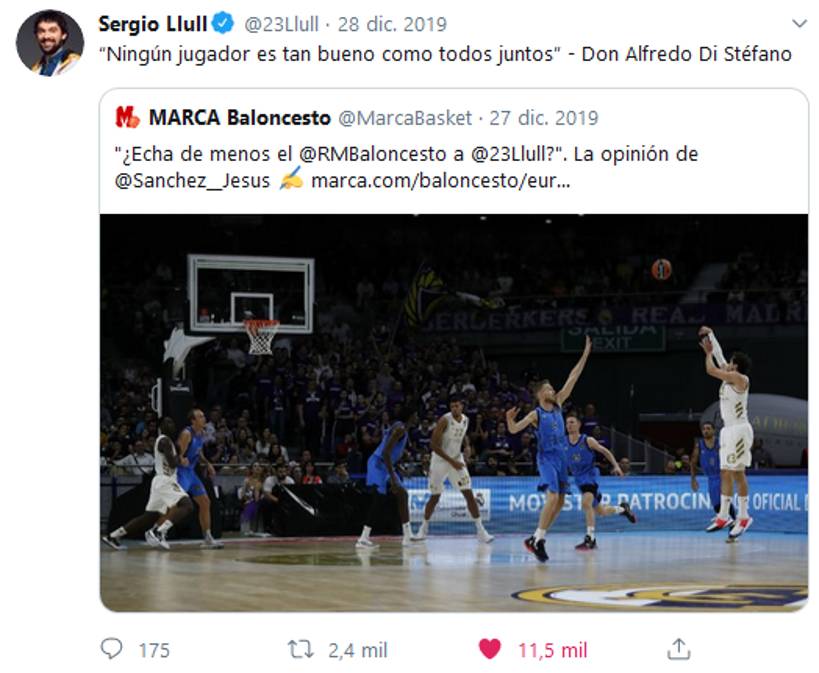The height and width of the screenshot is (673, 819).
Task: Retweet Sergio Llull's tweet
Action: coord(300,649)
